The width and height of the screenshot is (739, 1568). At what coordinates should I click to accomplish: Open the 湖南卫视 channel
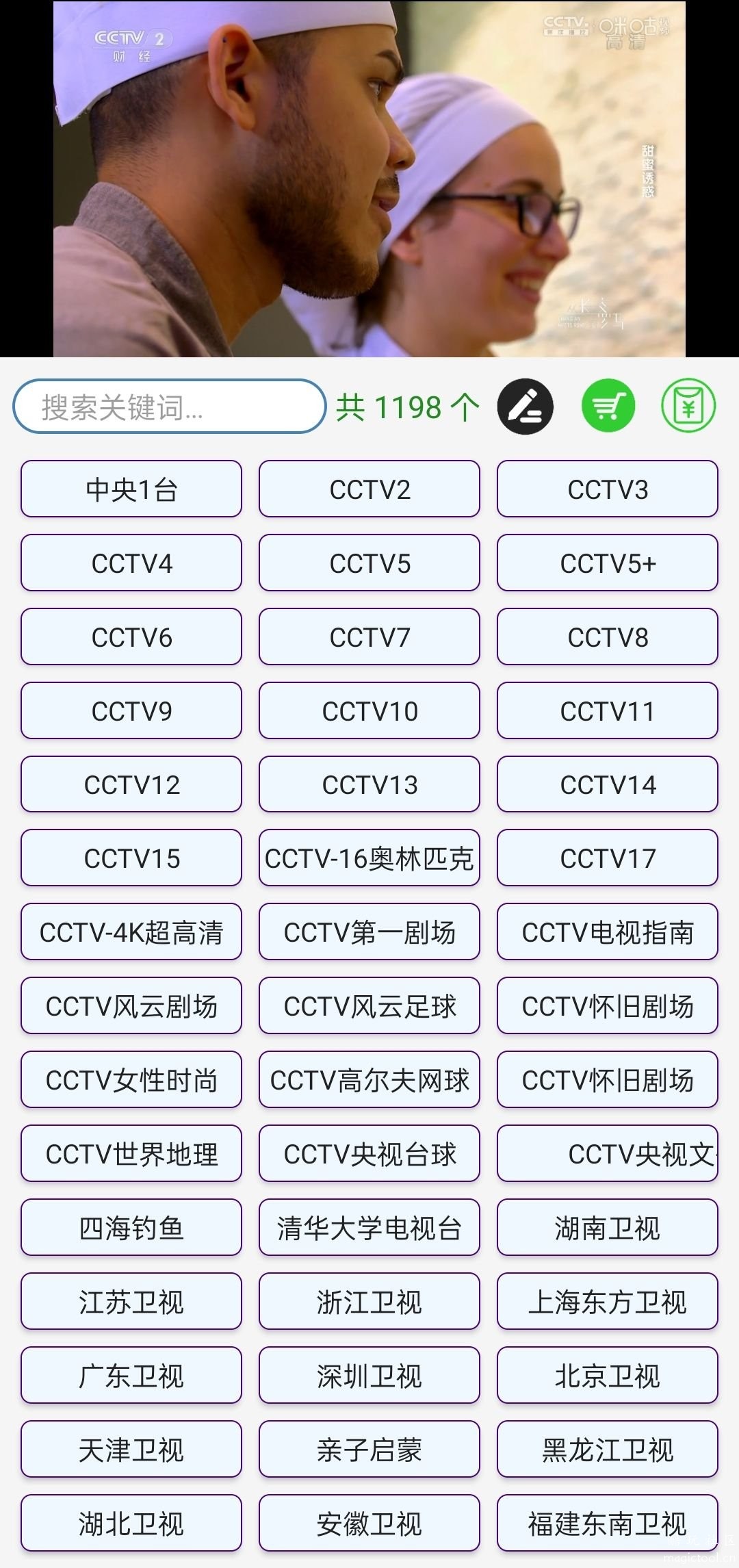(608, 1228)
